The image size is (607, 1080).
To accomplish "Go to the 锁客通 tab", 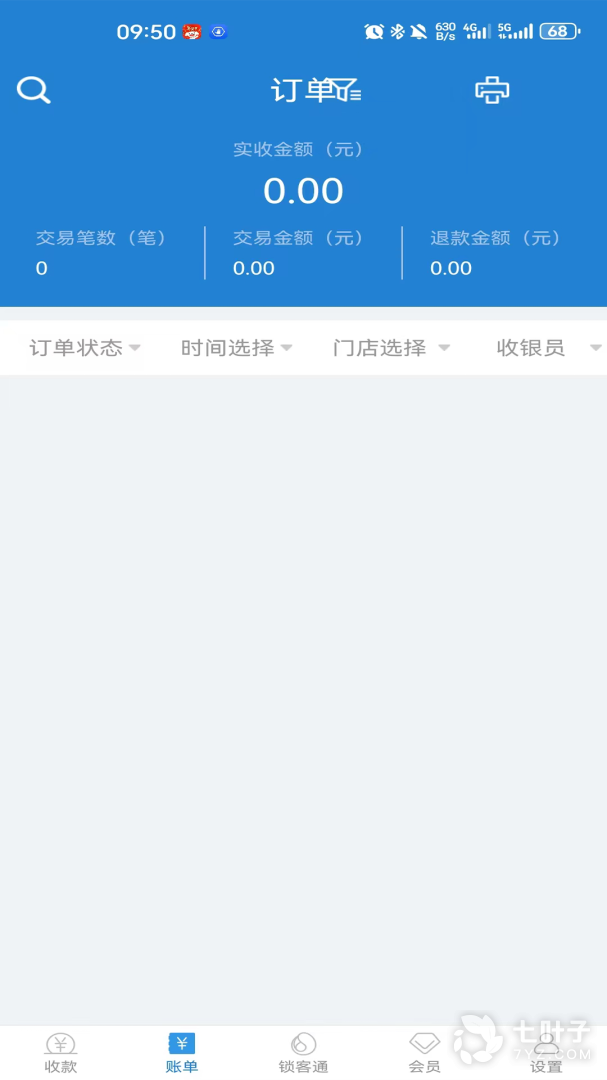I will 303,1054.
